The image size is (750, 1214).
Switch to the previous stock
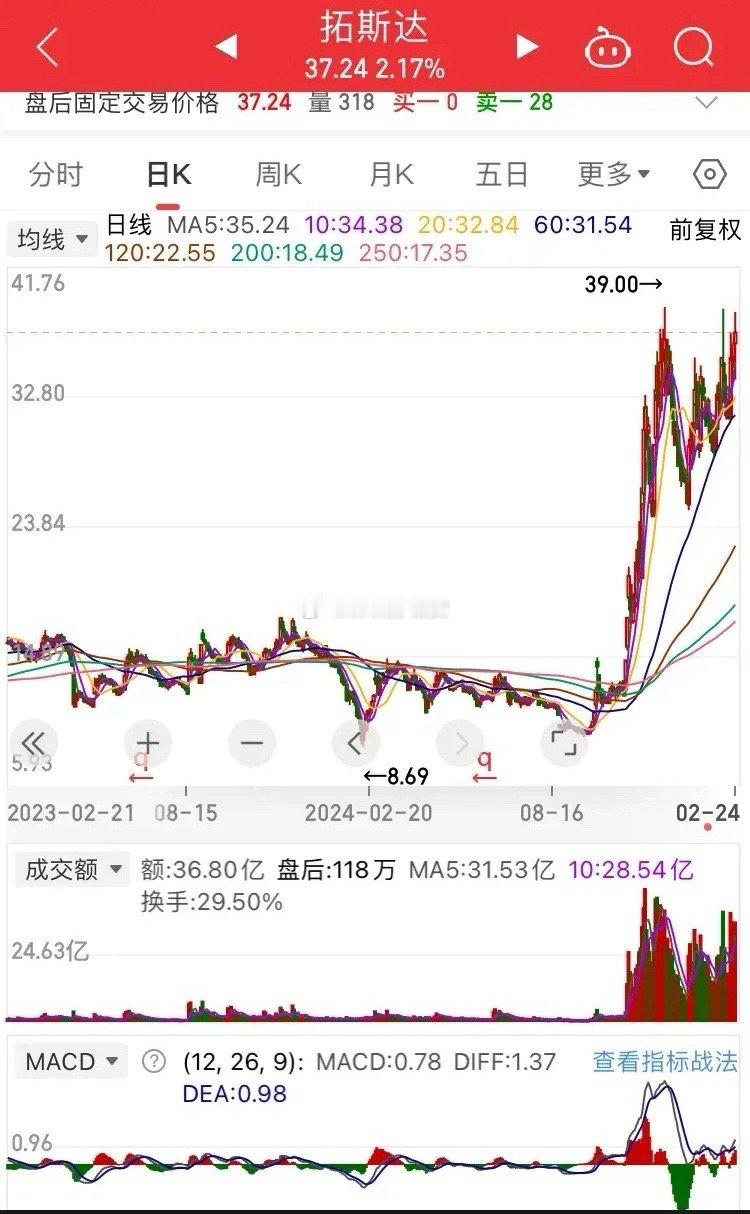click(x=226, y=46)
